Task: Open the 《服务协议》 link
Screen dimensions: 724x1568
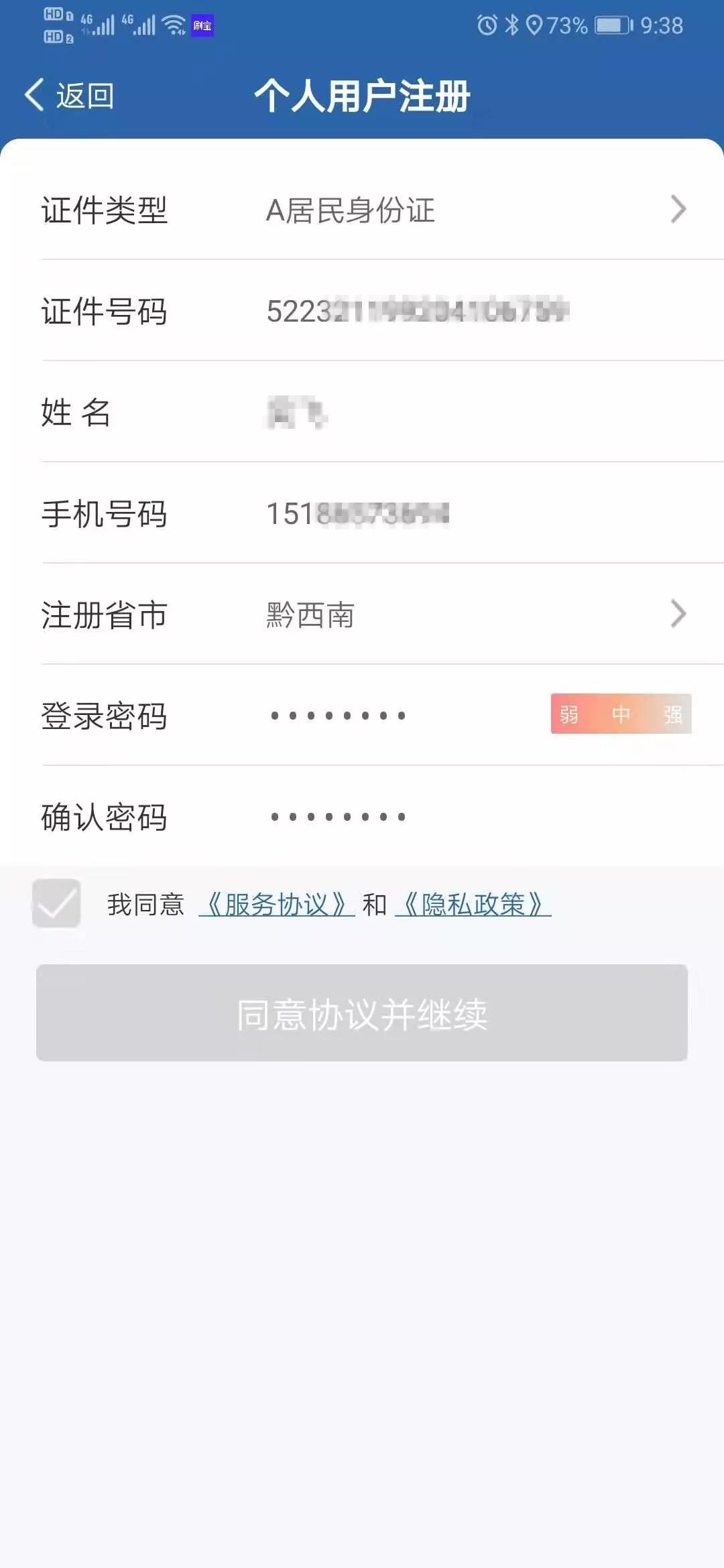Action: pos(276,905)
